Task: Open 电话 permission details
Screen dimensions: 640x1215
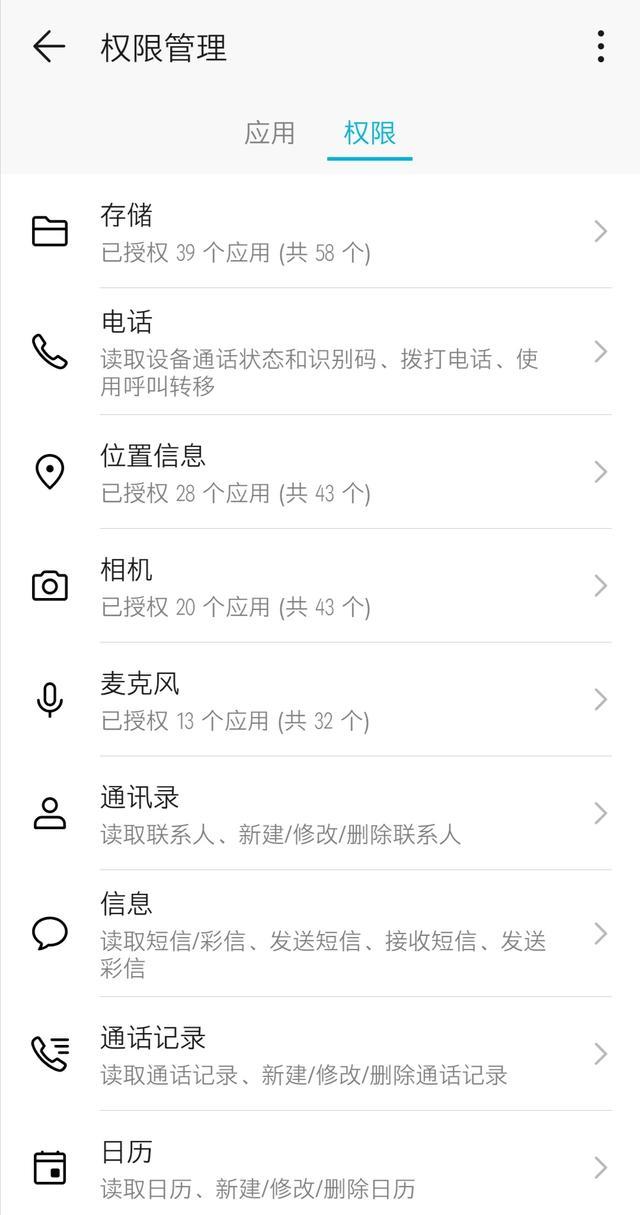Action: click(x=320, y=352)
